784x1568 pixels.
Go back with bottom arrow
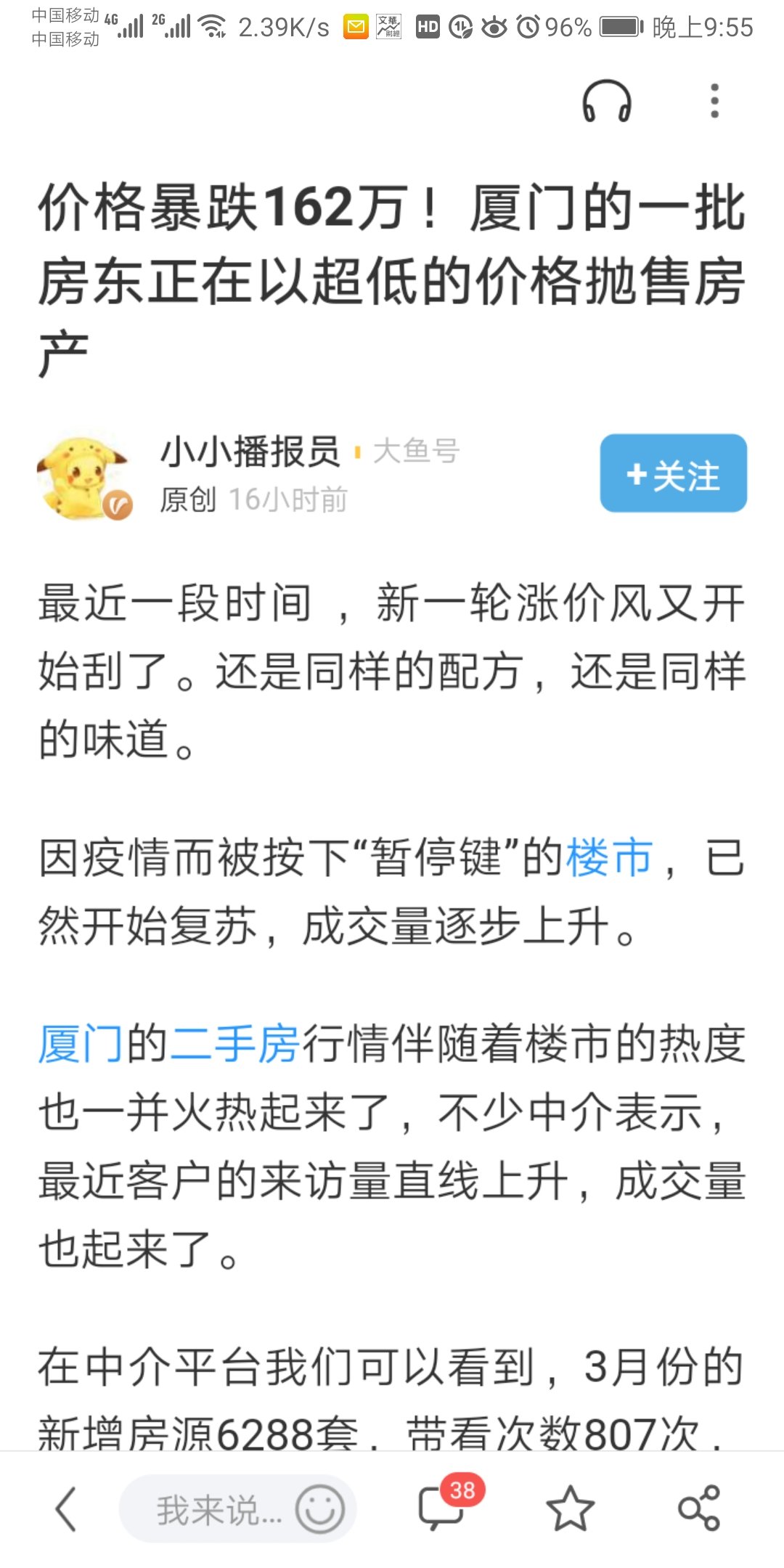(66, 1509)
